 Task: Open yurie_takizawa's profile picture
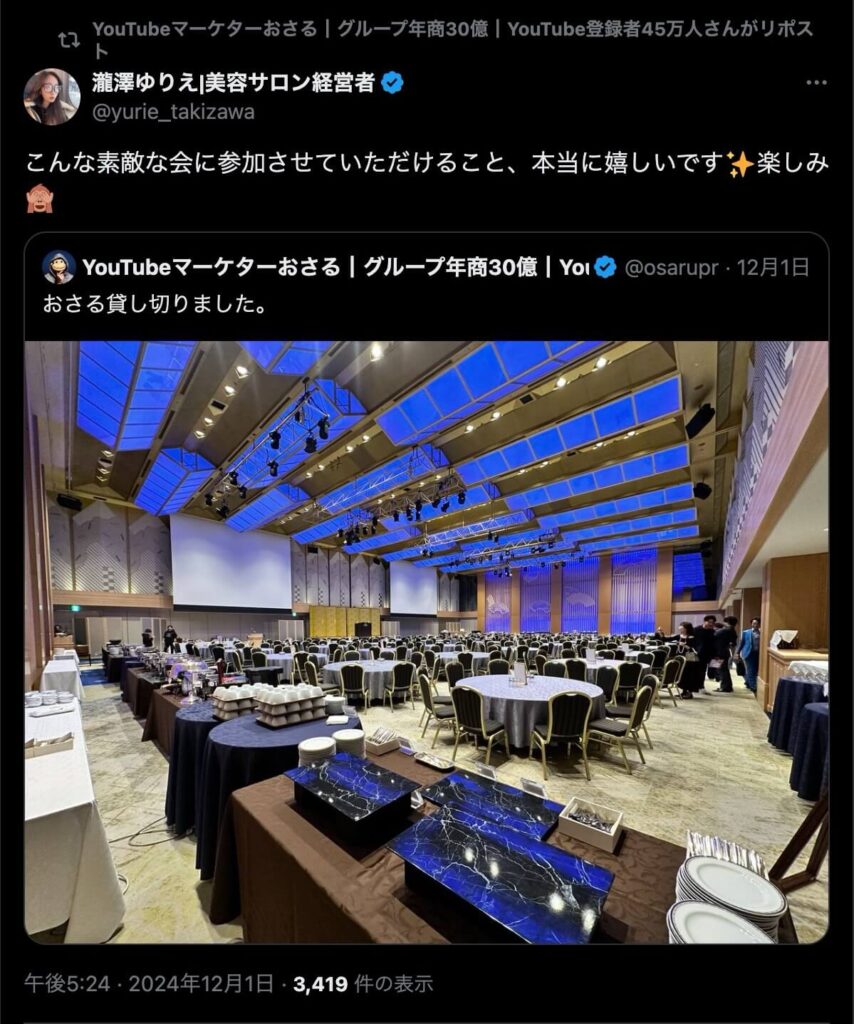51,97
